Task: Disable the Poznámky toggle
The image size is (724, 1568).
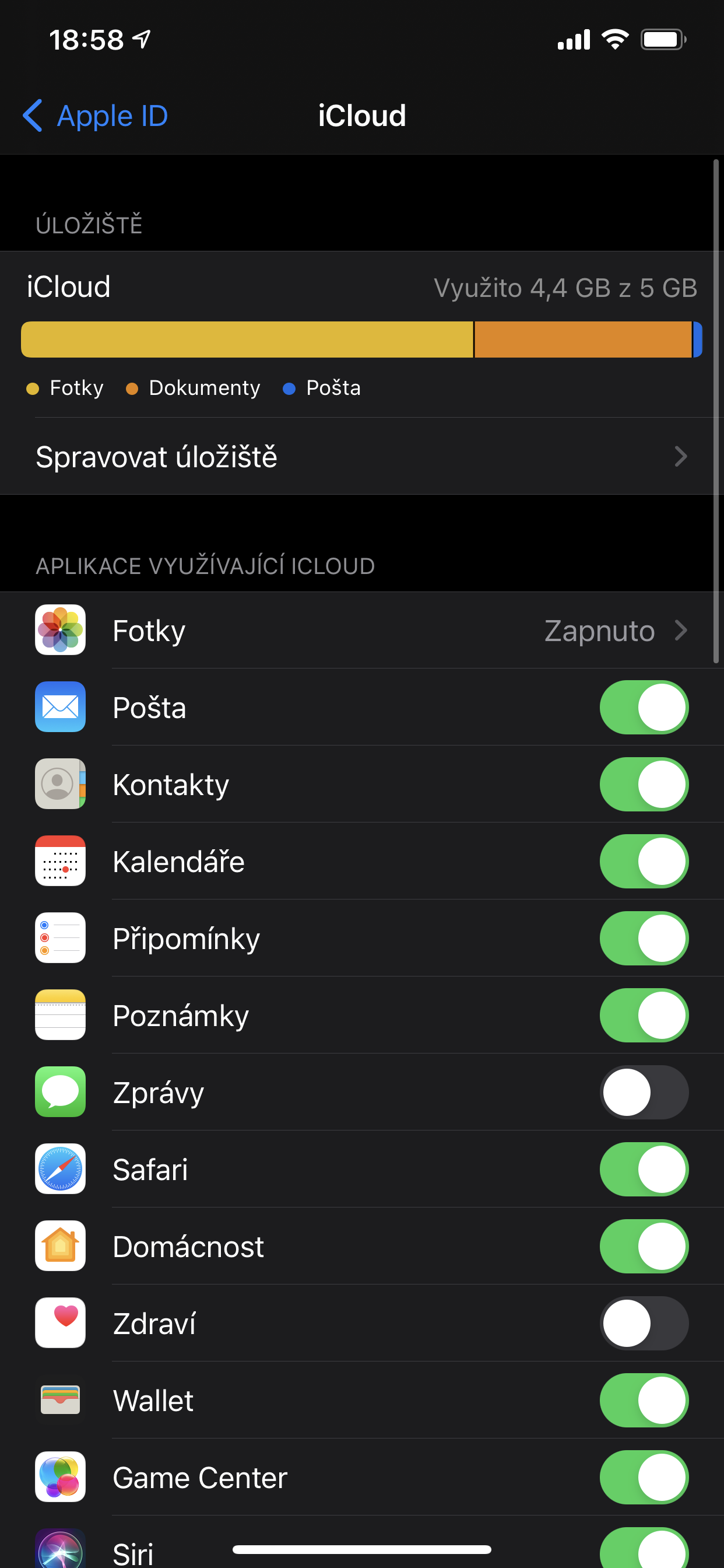Action: pos(643,1016)
